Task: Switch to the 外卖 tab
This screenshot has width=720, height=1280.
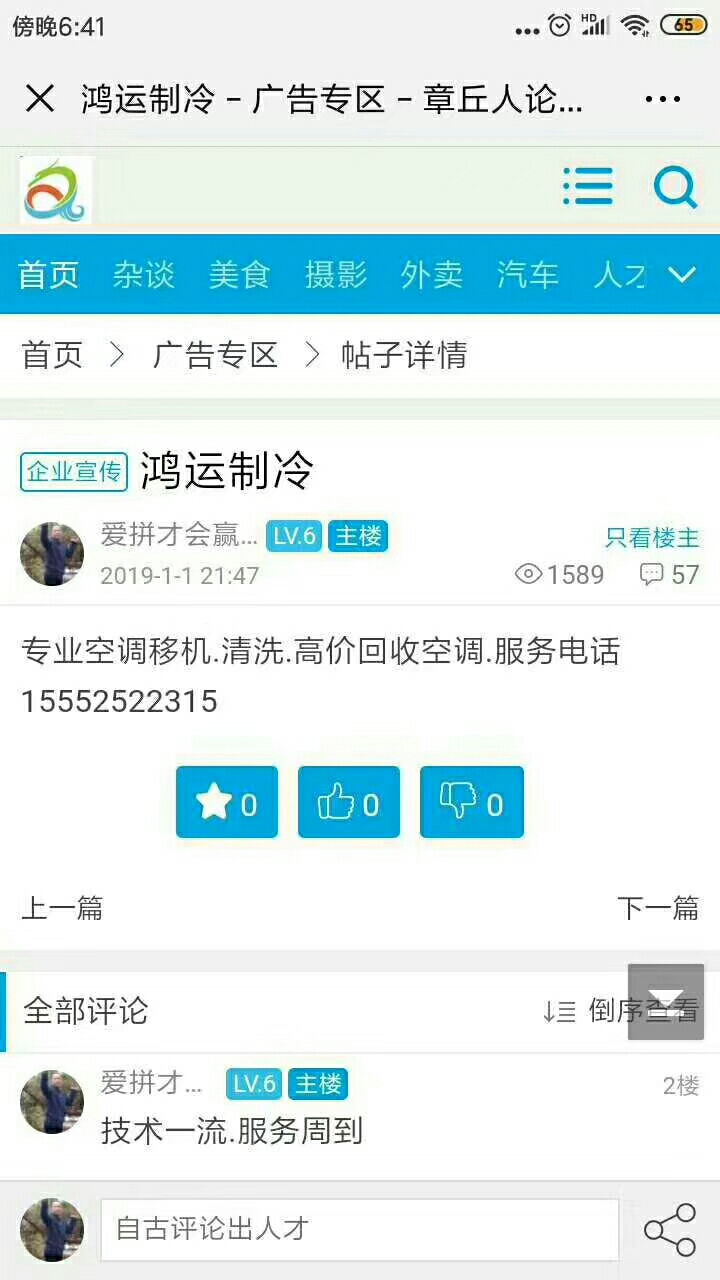Action: click(432, 274)
